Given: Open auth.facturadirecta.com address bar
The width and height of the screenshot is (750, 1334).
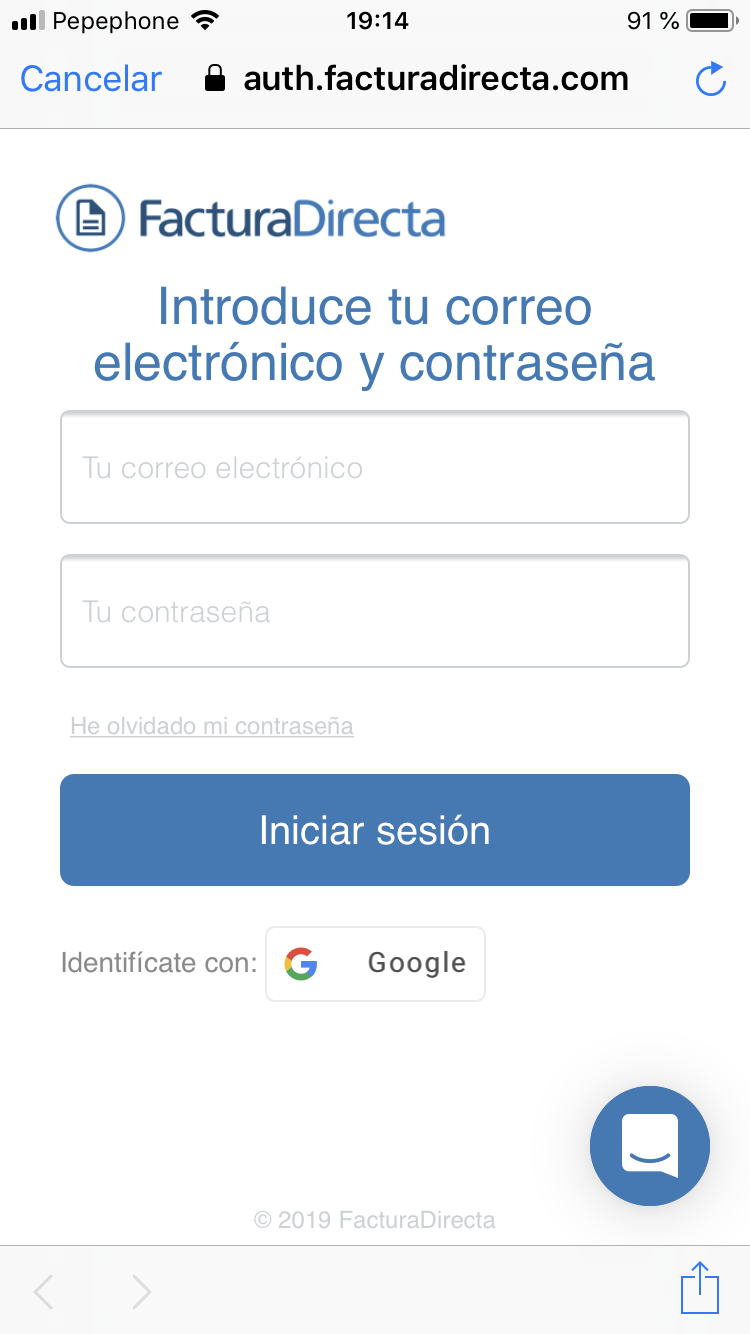Looking at the screenshot, I should point(435,79).
